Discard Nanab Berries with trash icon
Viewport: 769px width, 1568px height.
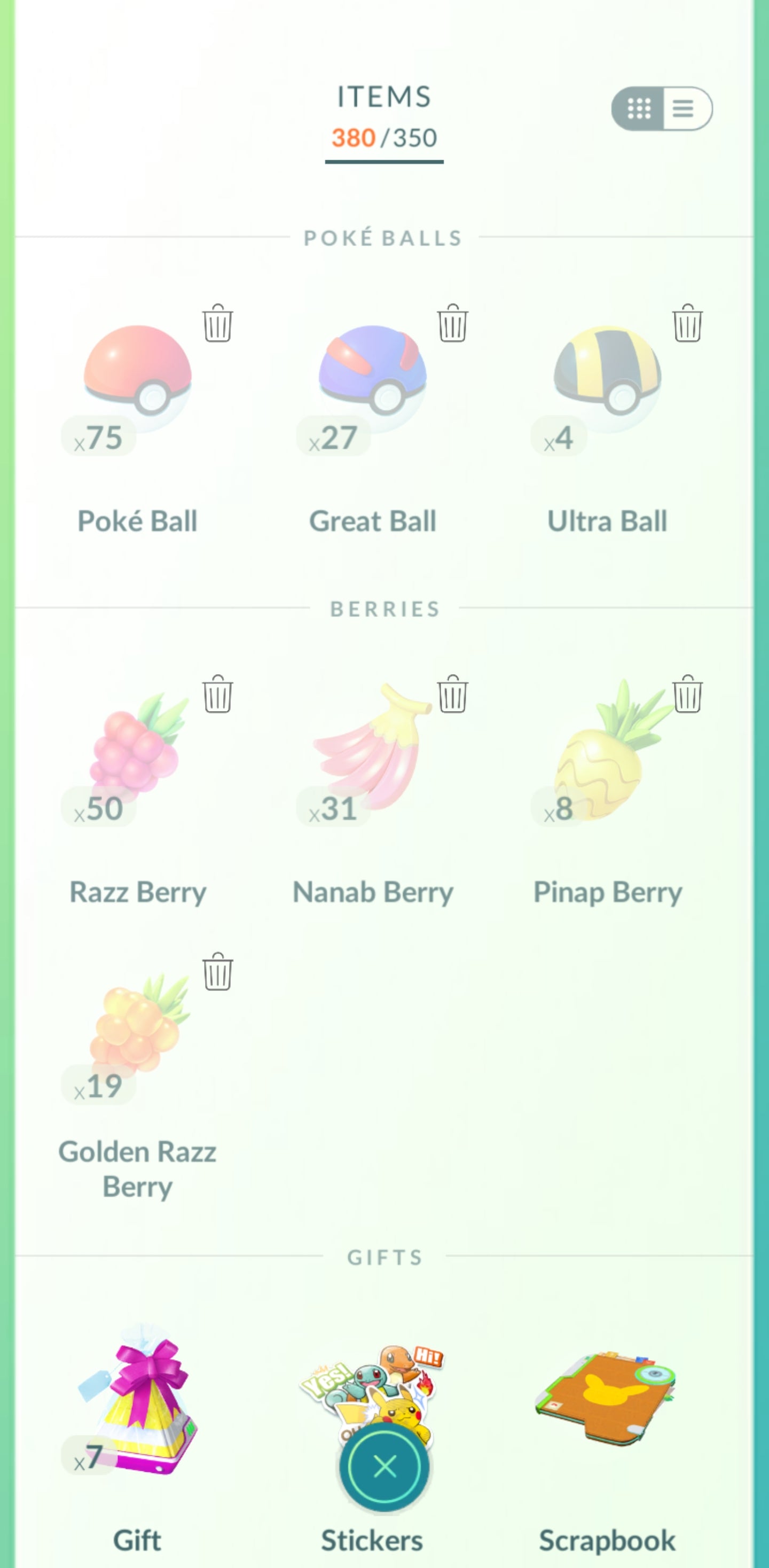(x=452, y=694)
